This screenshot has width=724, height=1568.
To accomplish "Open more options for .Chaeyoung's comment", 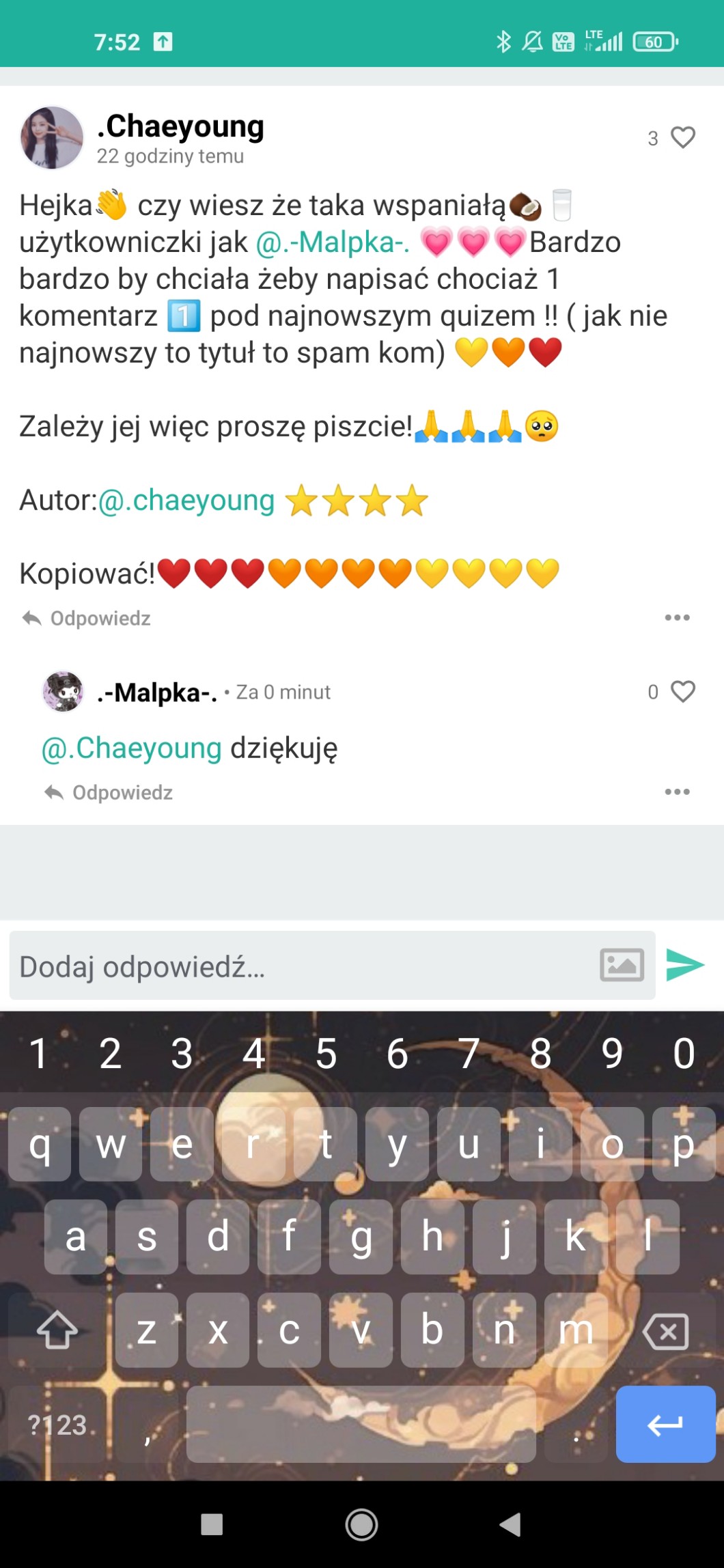I will 677,617.
